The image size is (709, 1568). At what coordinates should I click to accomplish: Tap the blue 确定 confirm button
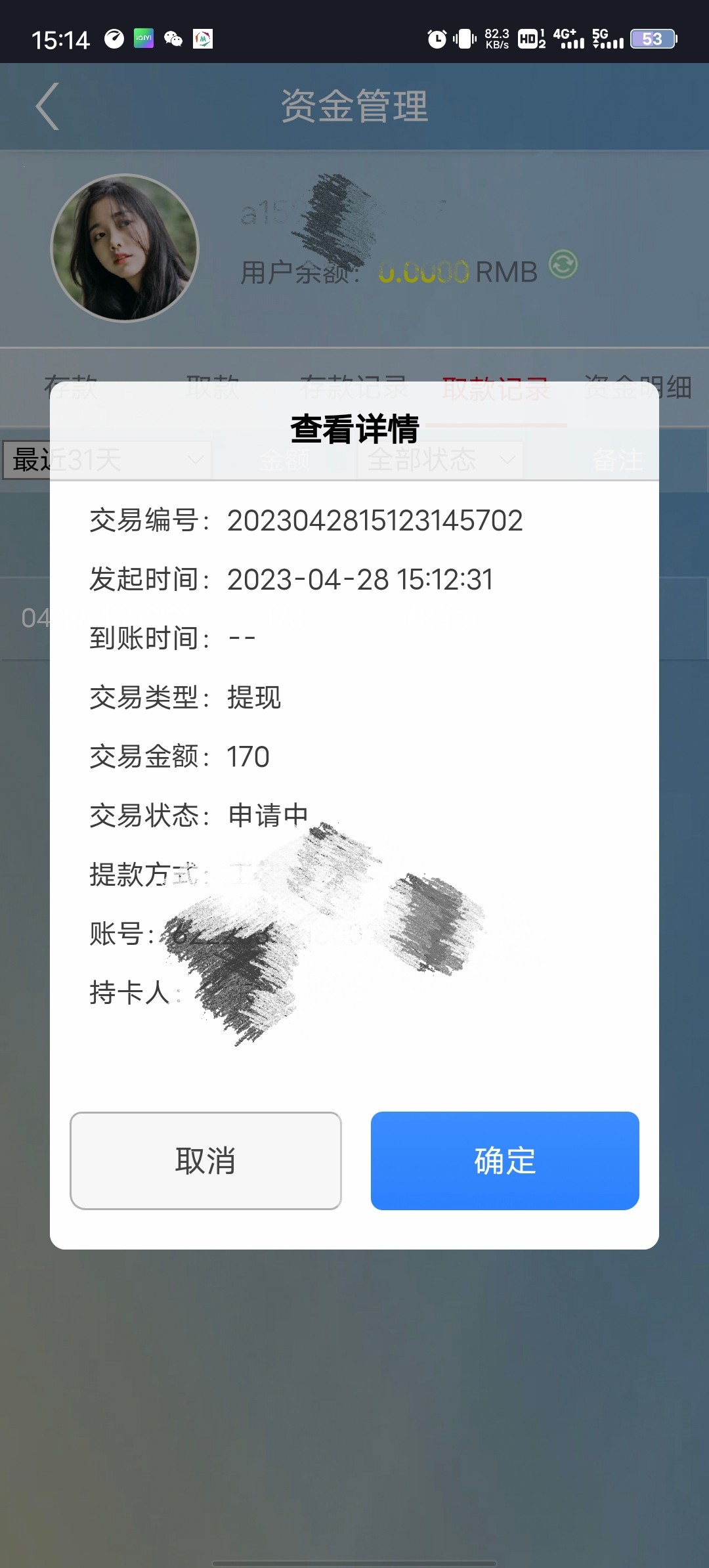pyautogui.click(x=504, y=1161)
